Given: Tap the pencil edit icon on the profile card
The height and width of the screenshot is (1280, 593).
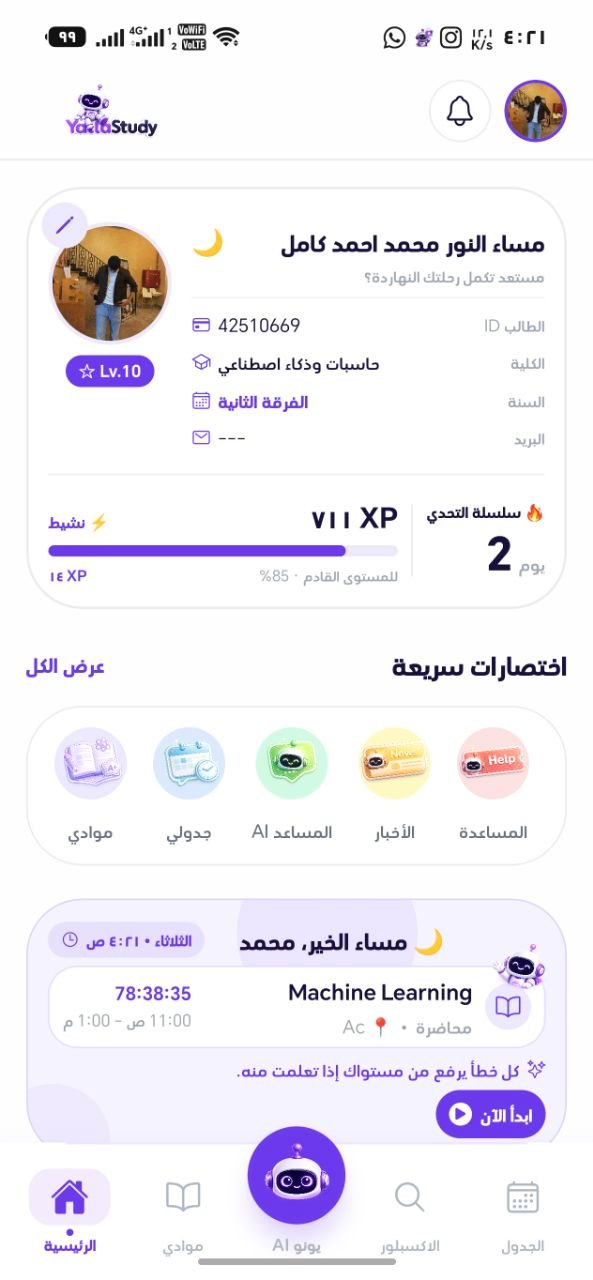Looking at the screenshot, I should (x=65, y=225).
